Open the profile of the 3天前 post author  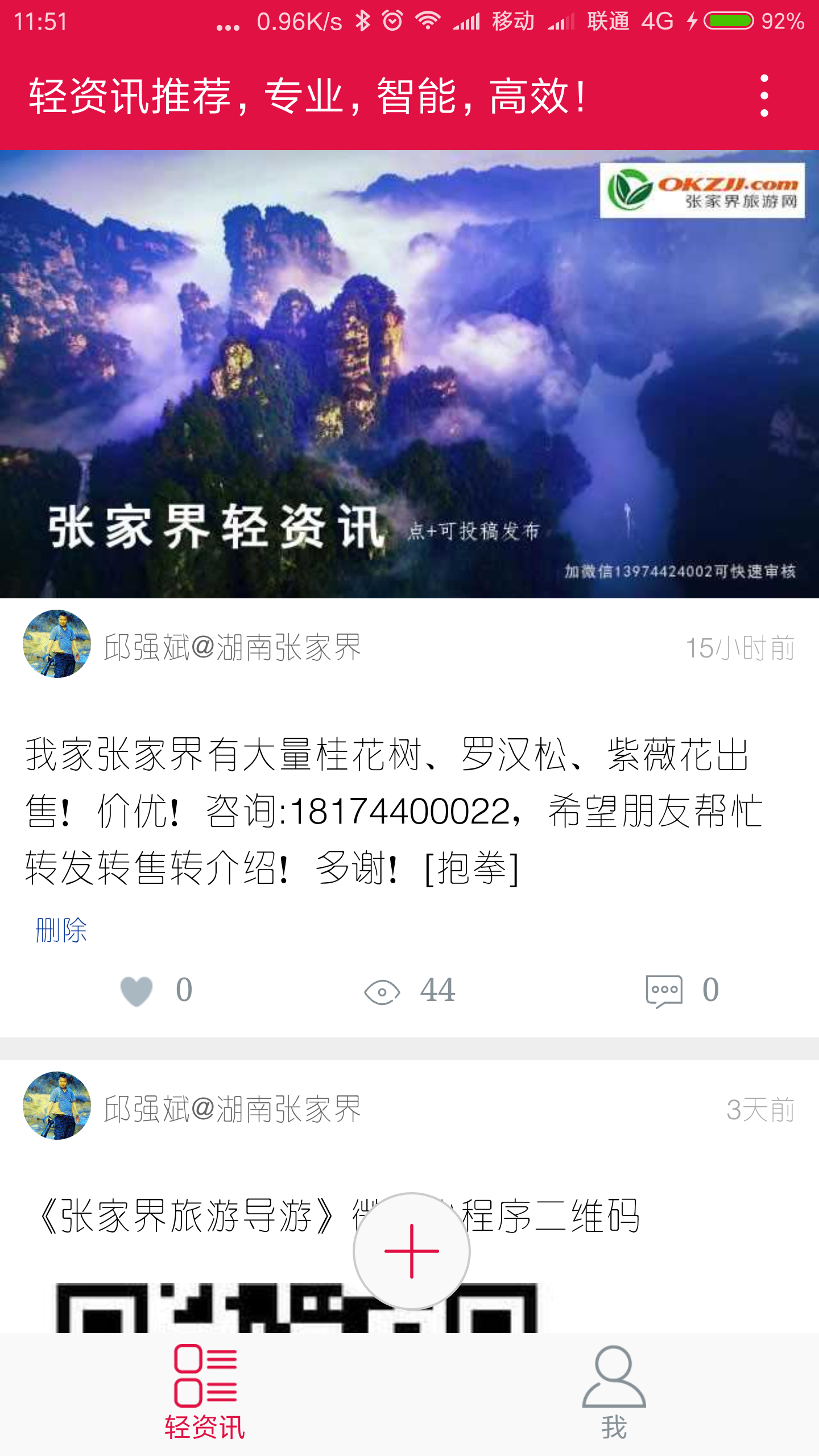57,1106
